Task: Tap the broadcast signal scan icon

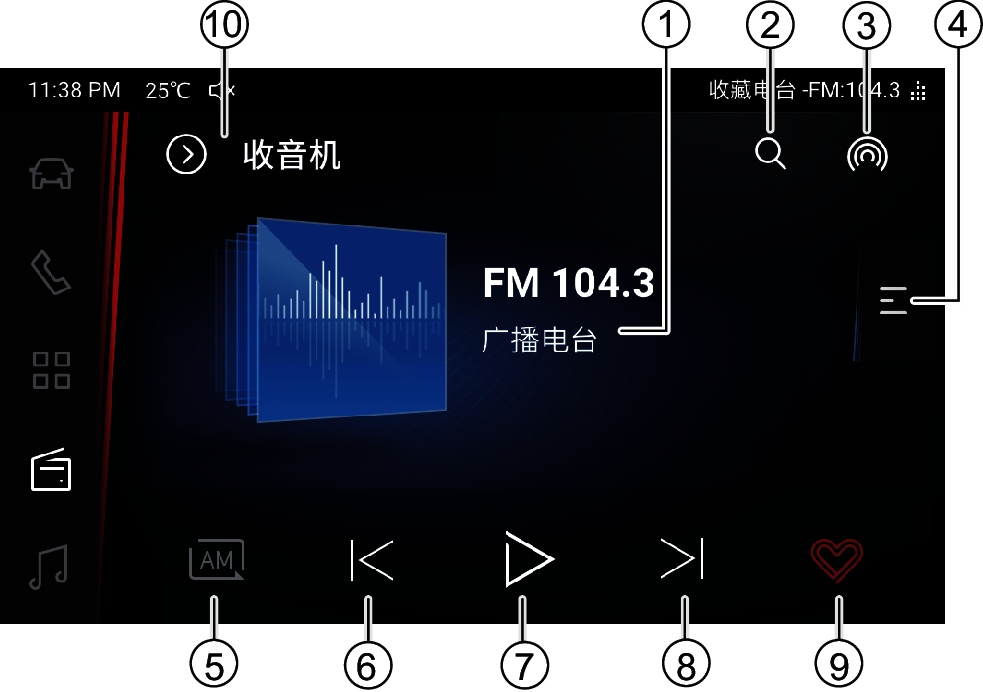Action: 867,156
